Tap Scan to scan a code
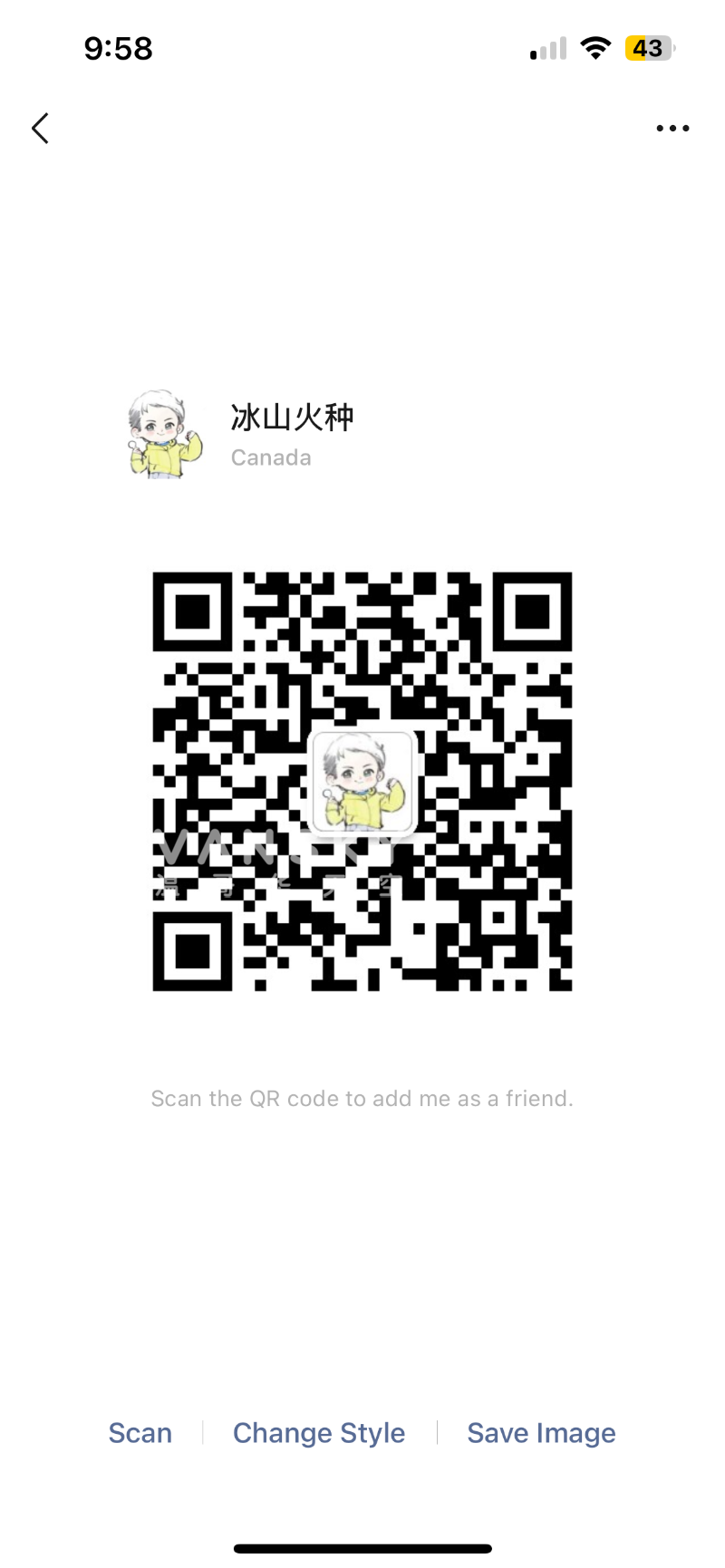 140,1433
